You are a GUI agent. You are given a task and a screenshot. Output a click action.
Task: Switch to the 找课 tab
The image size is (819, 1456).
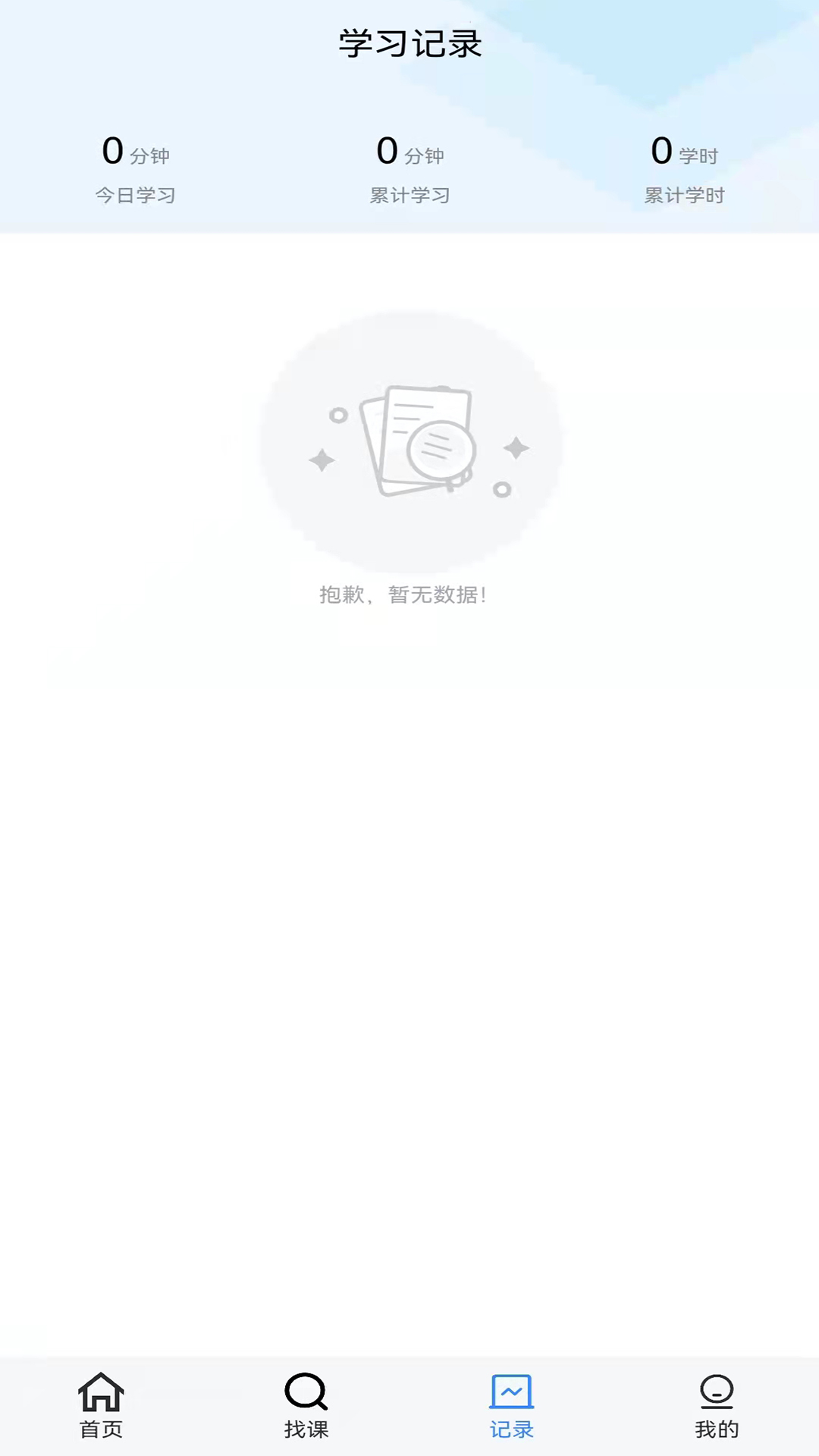pos(306,1406)
